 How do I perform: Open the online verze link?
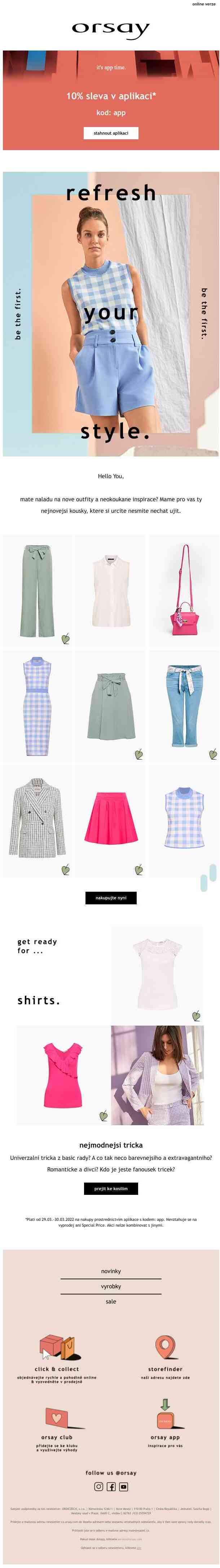(204, 4)
